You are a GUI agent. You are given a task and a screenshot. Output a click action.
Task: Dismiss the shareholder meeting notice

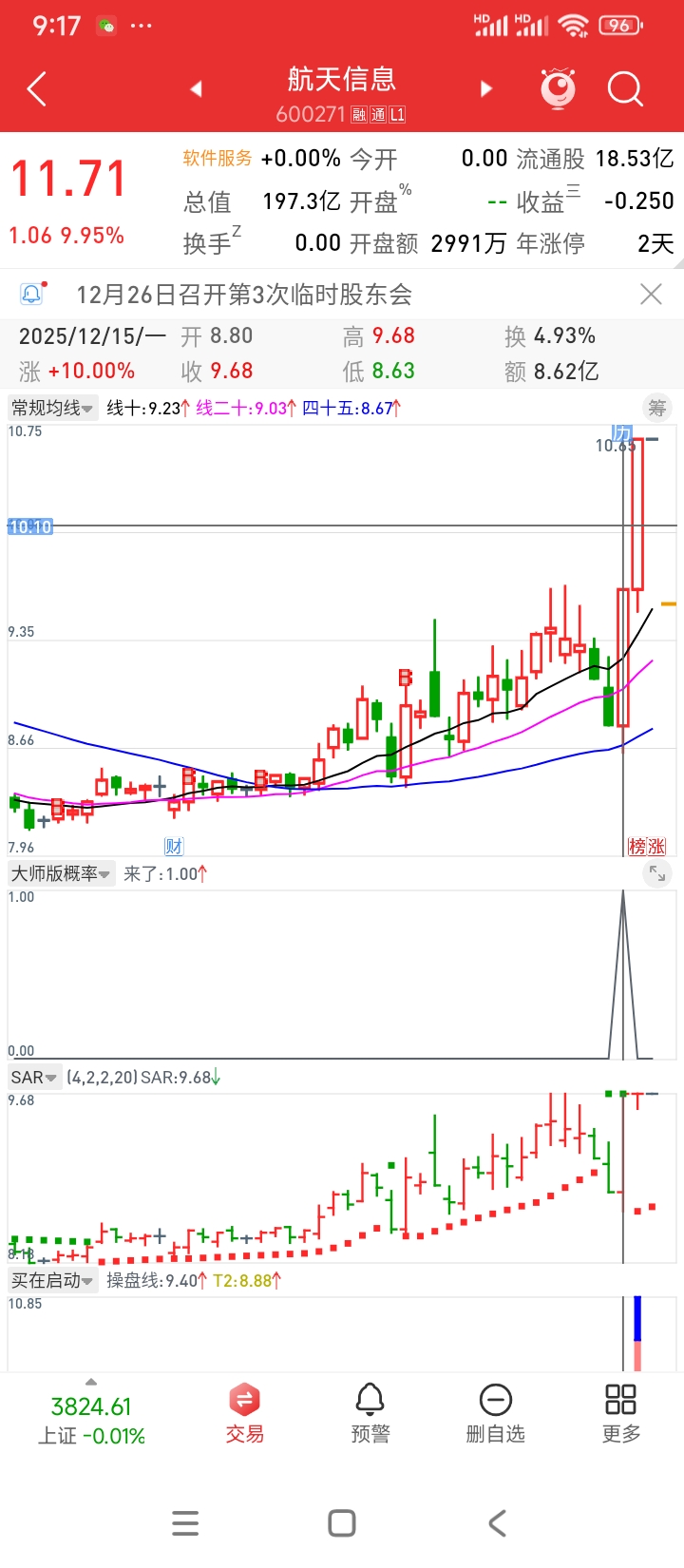tap(651, 295)
